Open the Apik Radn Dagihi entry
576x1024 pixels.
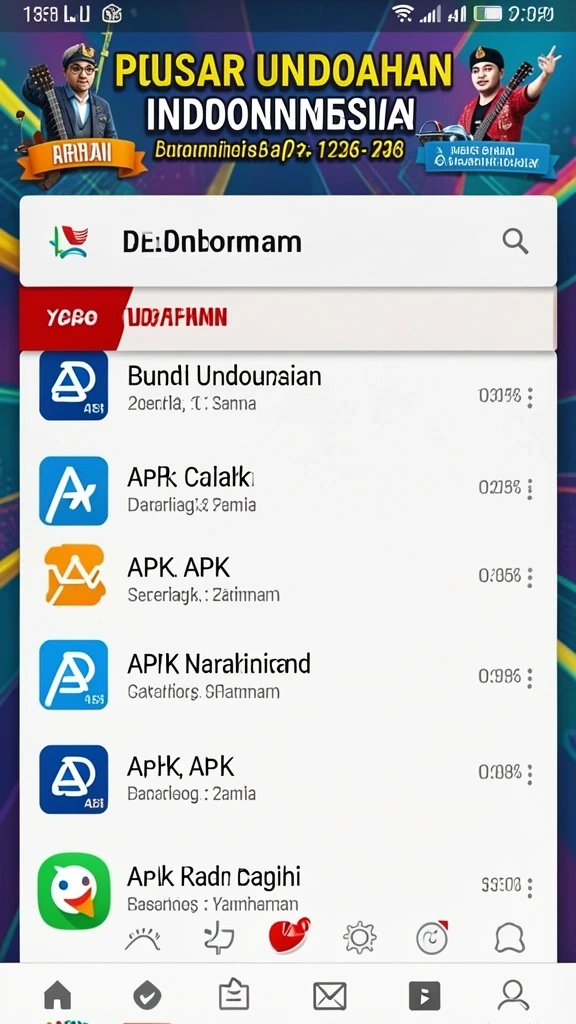pyautogui.click(x=288, y=888)
